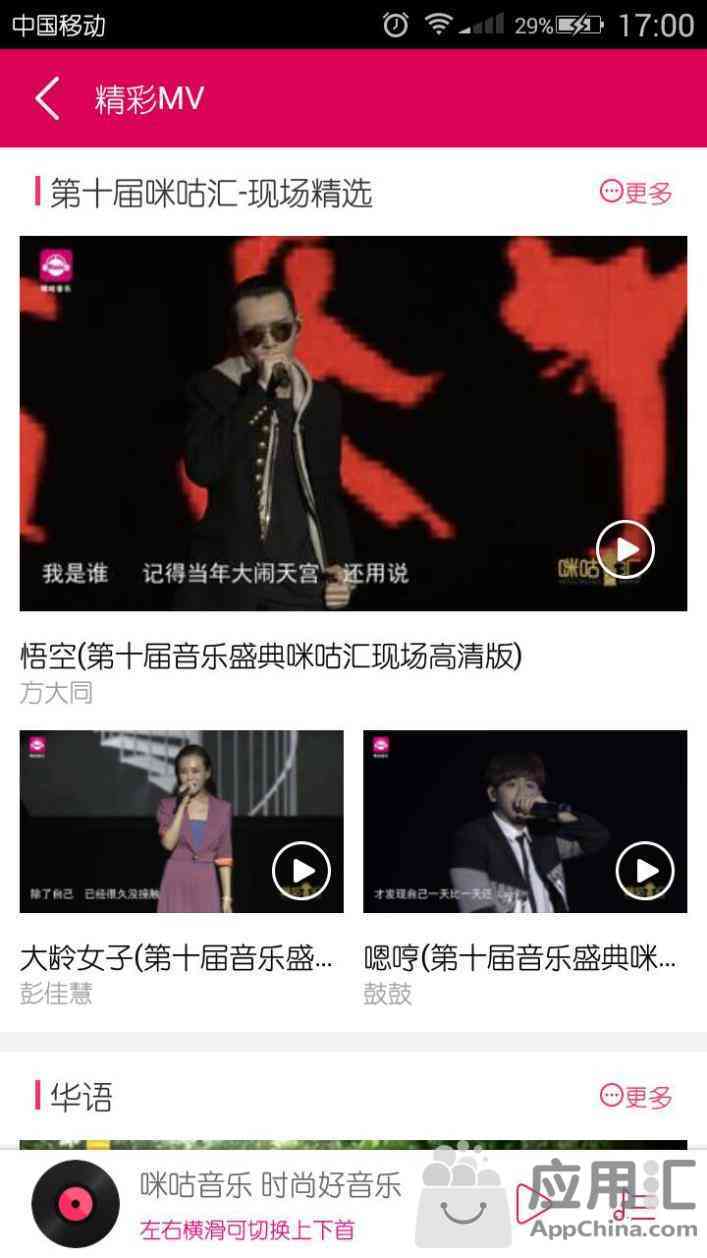This screenshot has height=1258, width=707.
Task: Open the 悟空 title link
Action: pyautogui.click(x=271, y=657)
